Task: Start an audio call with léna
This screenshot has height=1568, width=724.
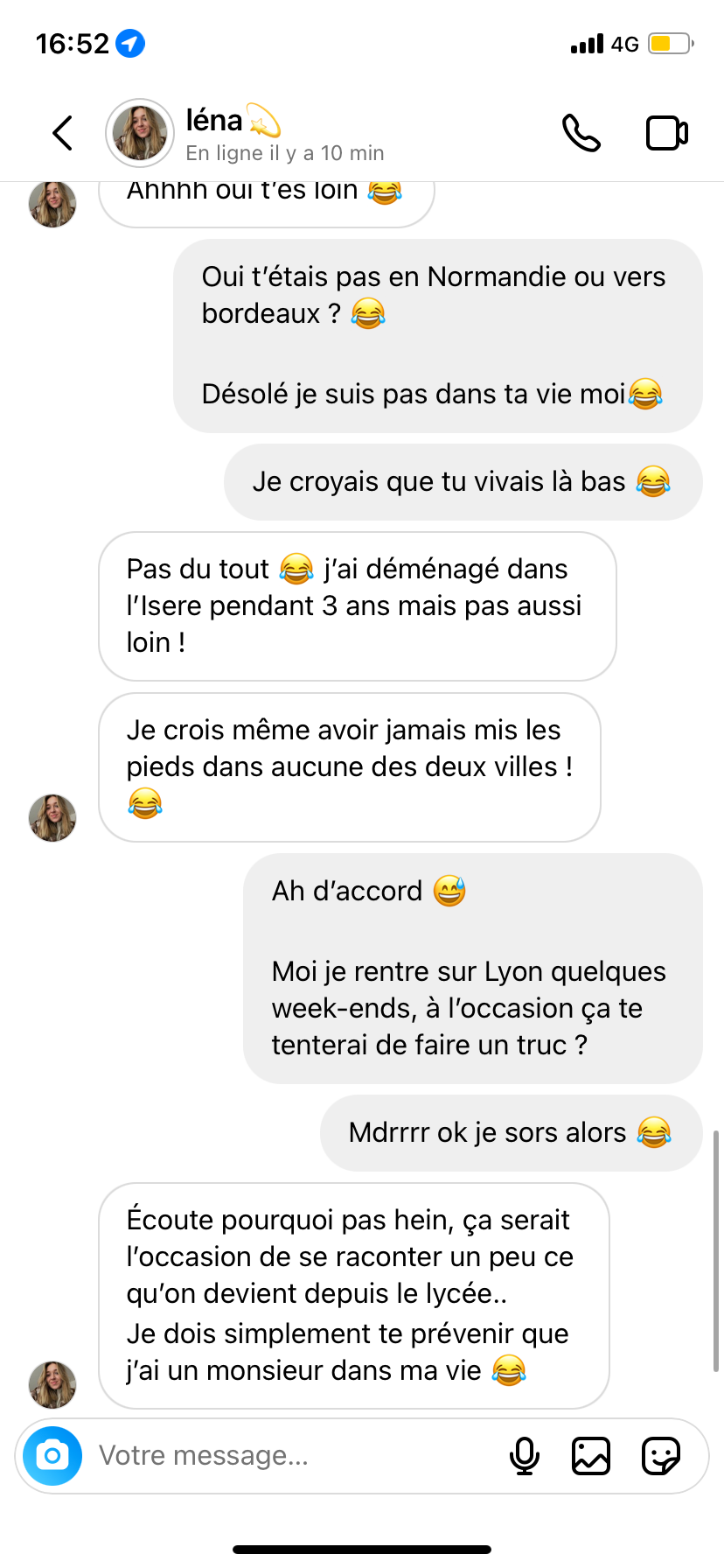Action: [x=581, y=133]
